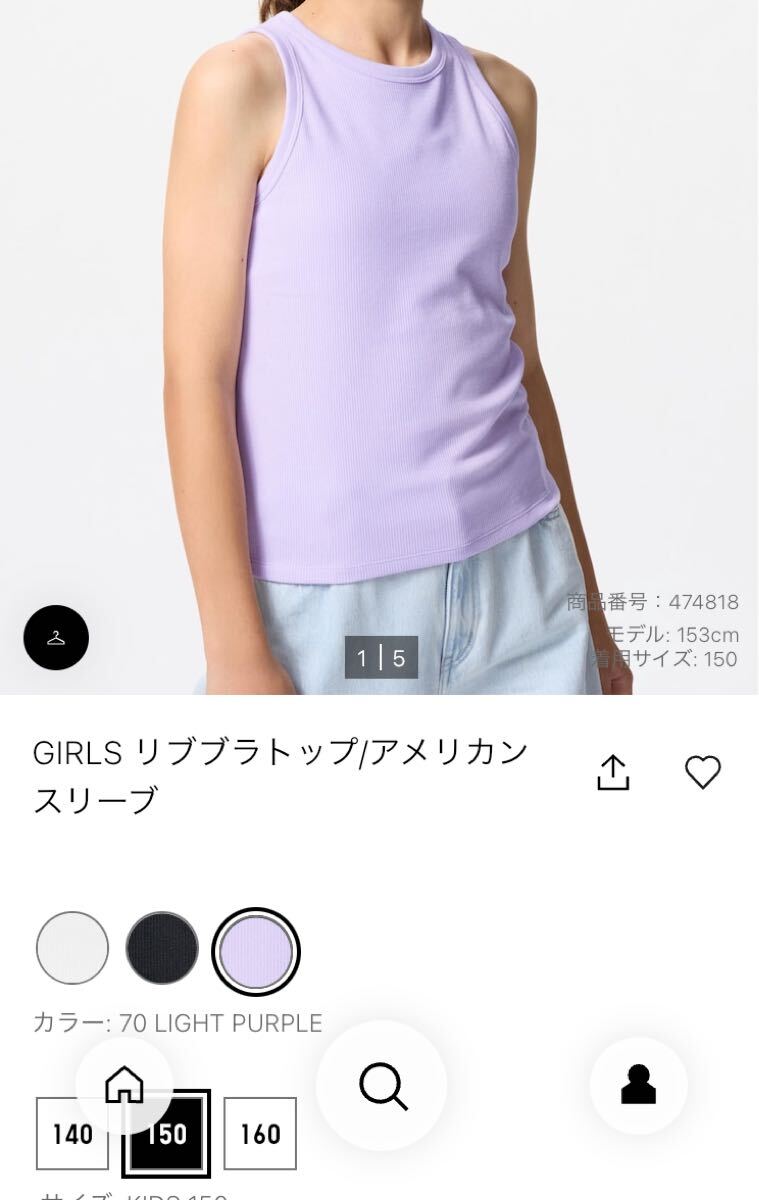Choose the light purple color swatch
This screenshot has height=1200, width=759.
tap(256, 950)
